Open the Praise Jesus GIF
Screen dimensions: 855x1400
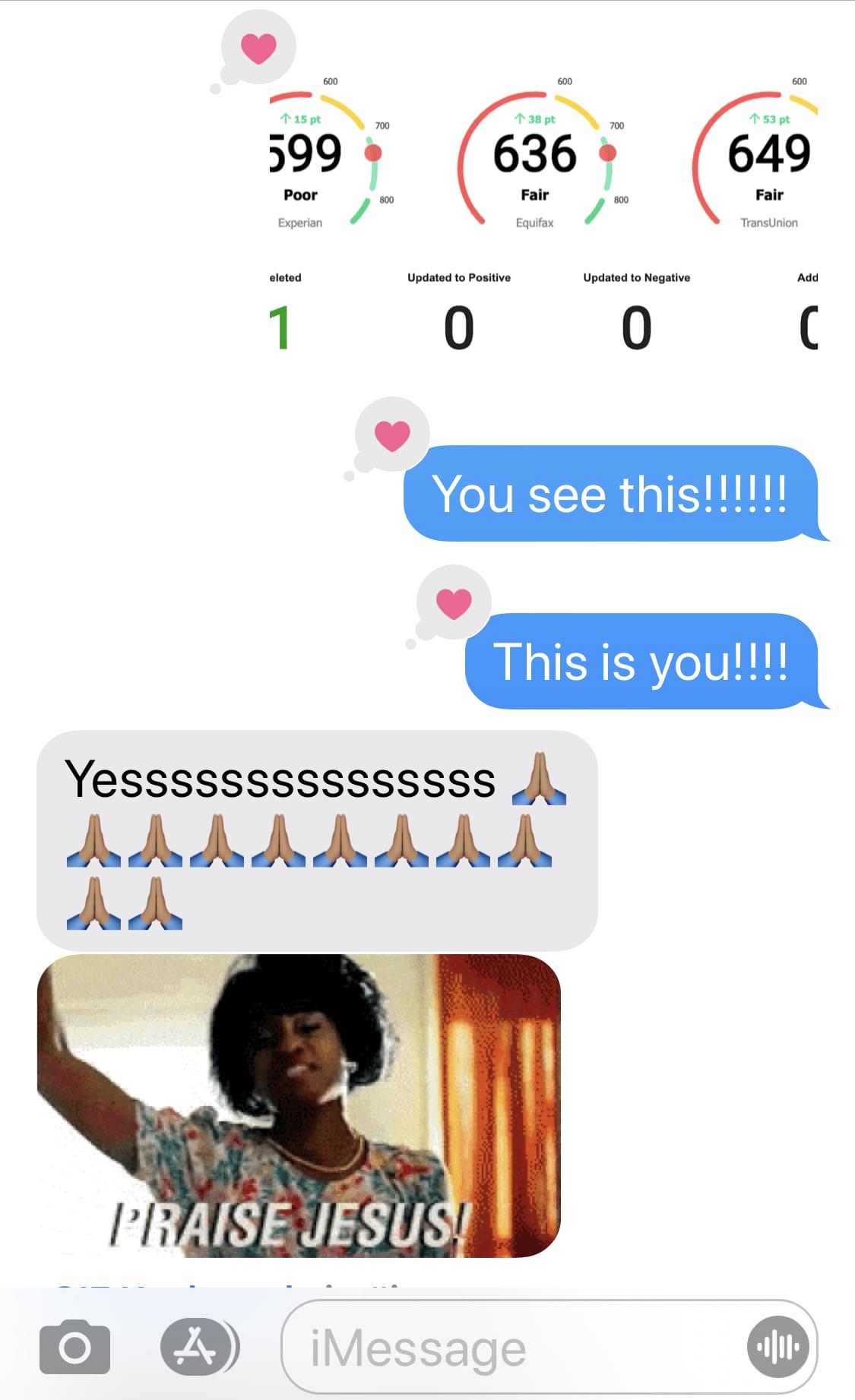point(299,1105)
